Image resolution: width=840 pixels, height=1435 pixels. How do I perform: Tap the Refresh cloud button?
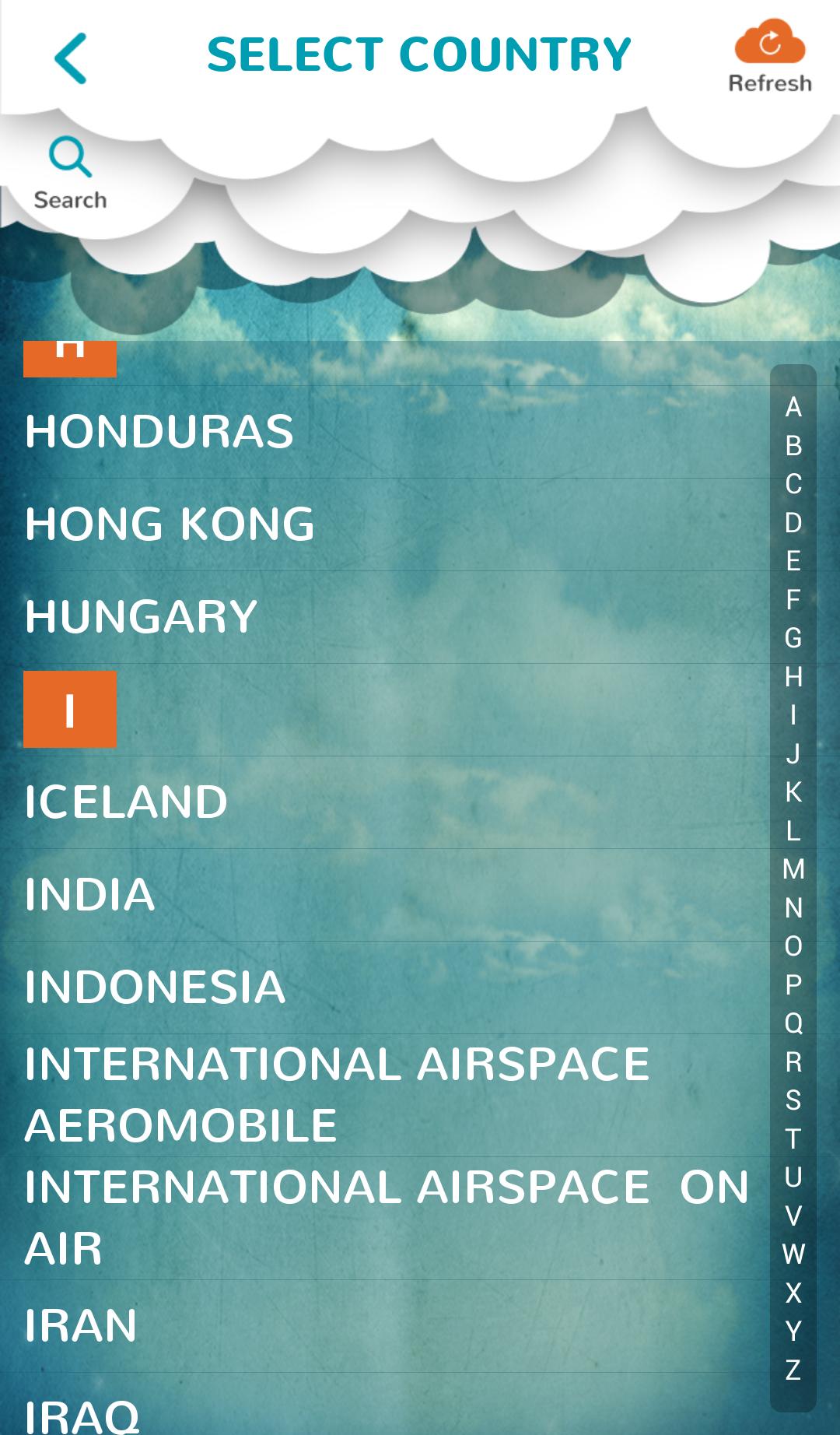769,56
